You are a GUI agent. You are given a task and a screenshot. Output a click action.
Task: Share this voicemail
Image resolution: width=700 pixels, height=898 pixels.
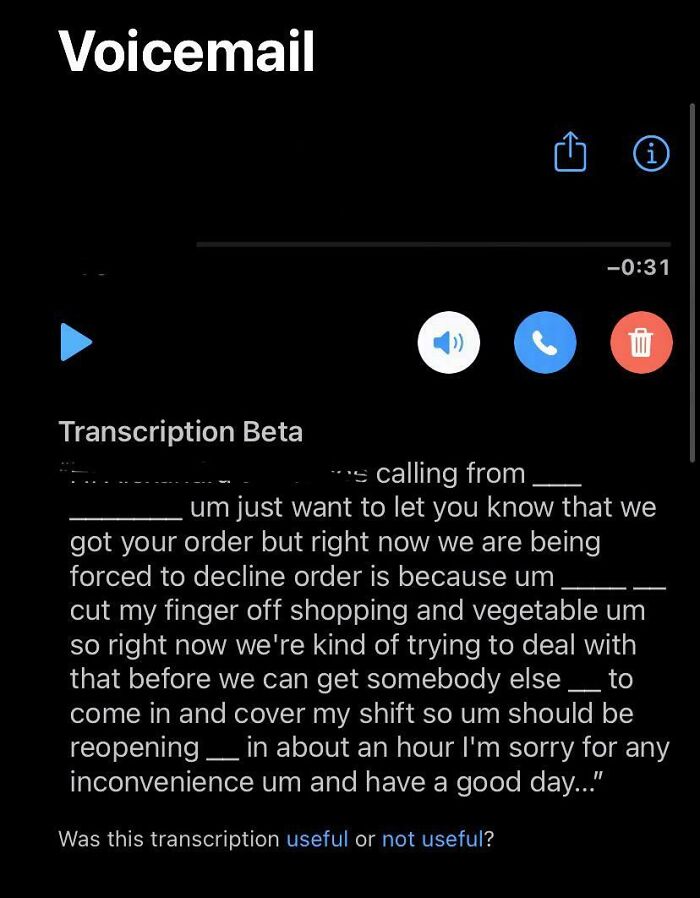(x=570, y=153)
